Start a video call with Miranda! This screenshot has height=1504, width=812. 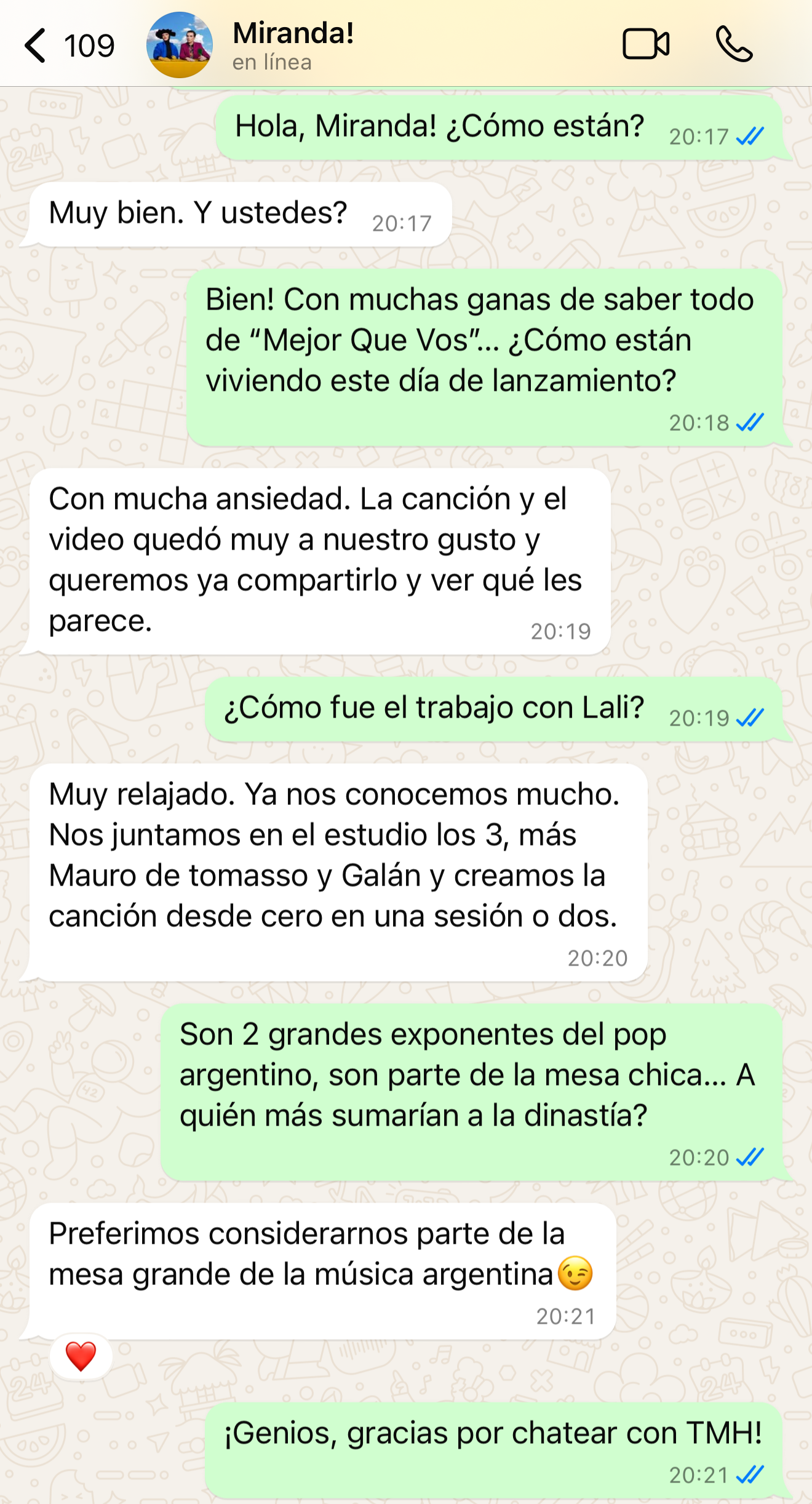click(x=645, y=44)
